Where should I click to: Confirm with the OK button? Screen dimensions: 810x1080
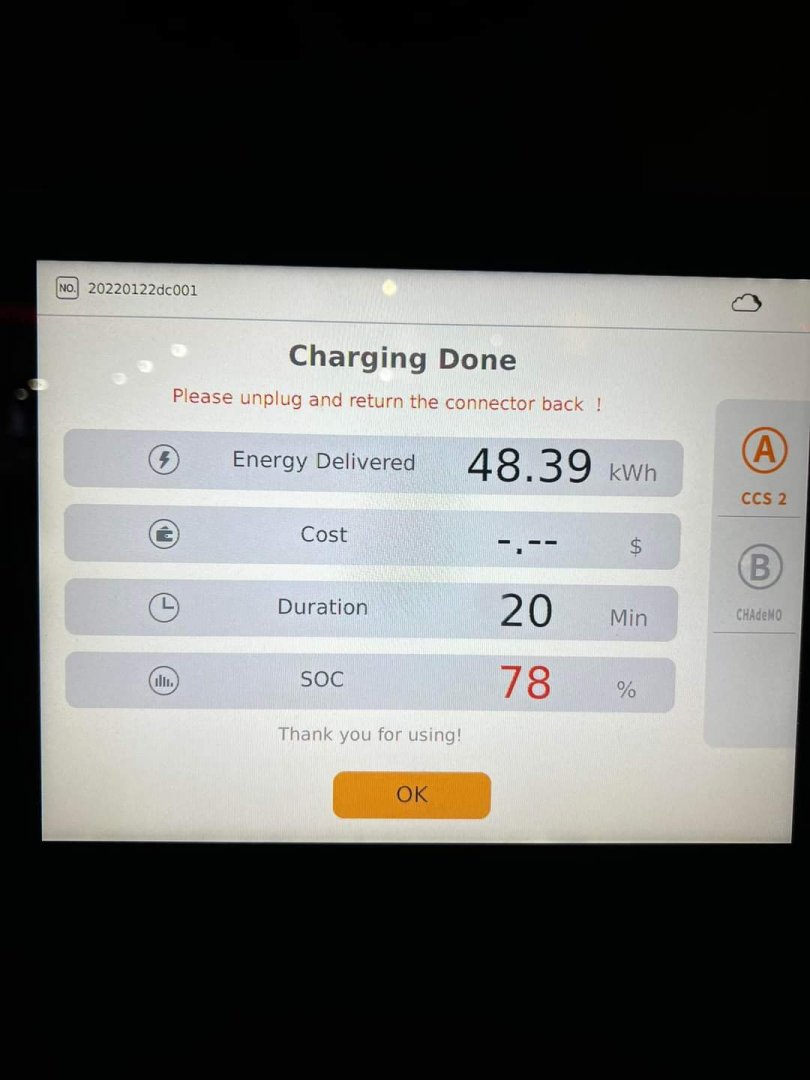pyautogui.click(x=411, y=795)
